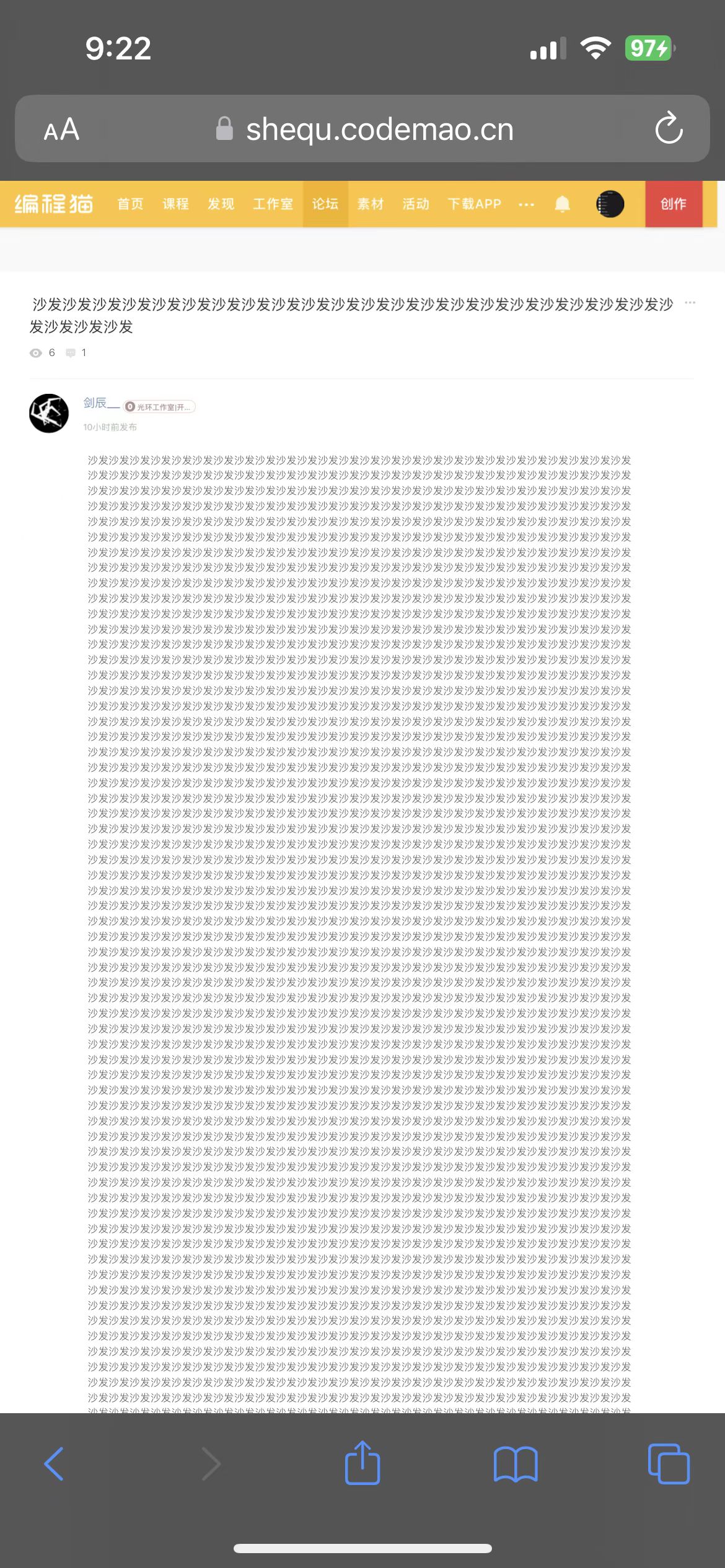This screenshot has height=1568, width=725.
Task: Tap 下载APP download link
Action: 475,204
